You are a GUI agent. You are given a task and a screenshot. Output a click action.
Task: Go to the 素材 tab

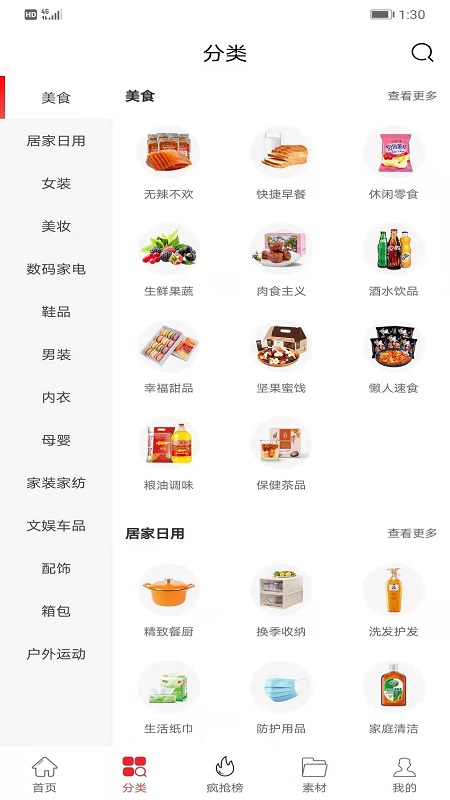pos(314,774)
